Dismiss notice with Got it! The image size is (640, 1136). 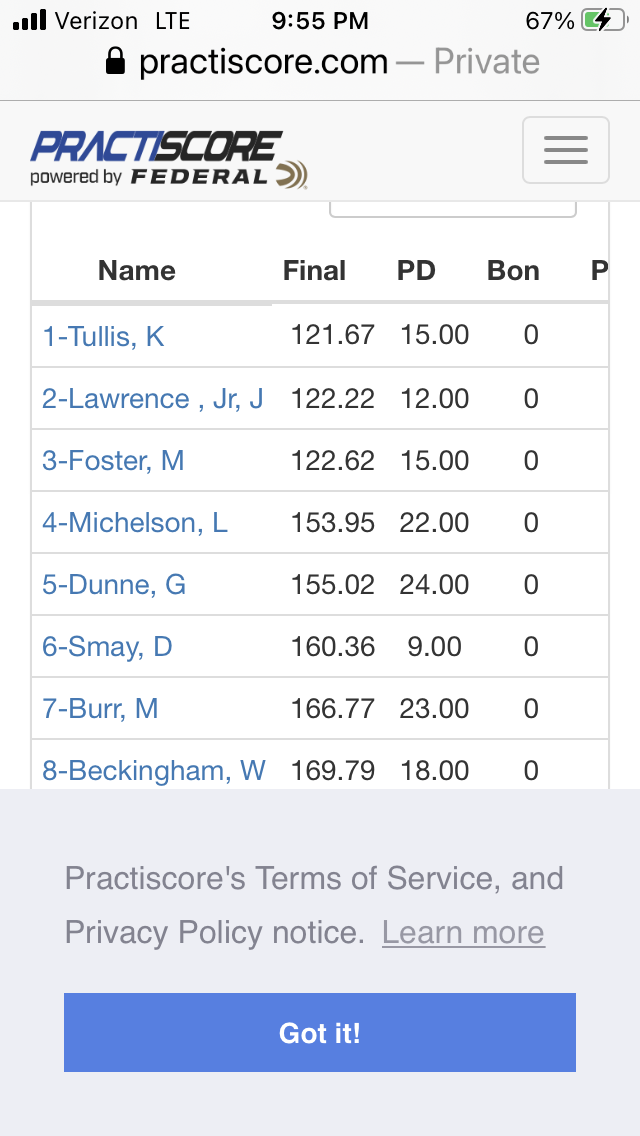click(320, 1032)
